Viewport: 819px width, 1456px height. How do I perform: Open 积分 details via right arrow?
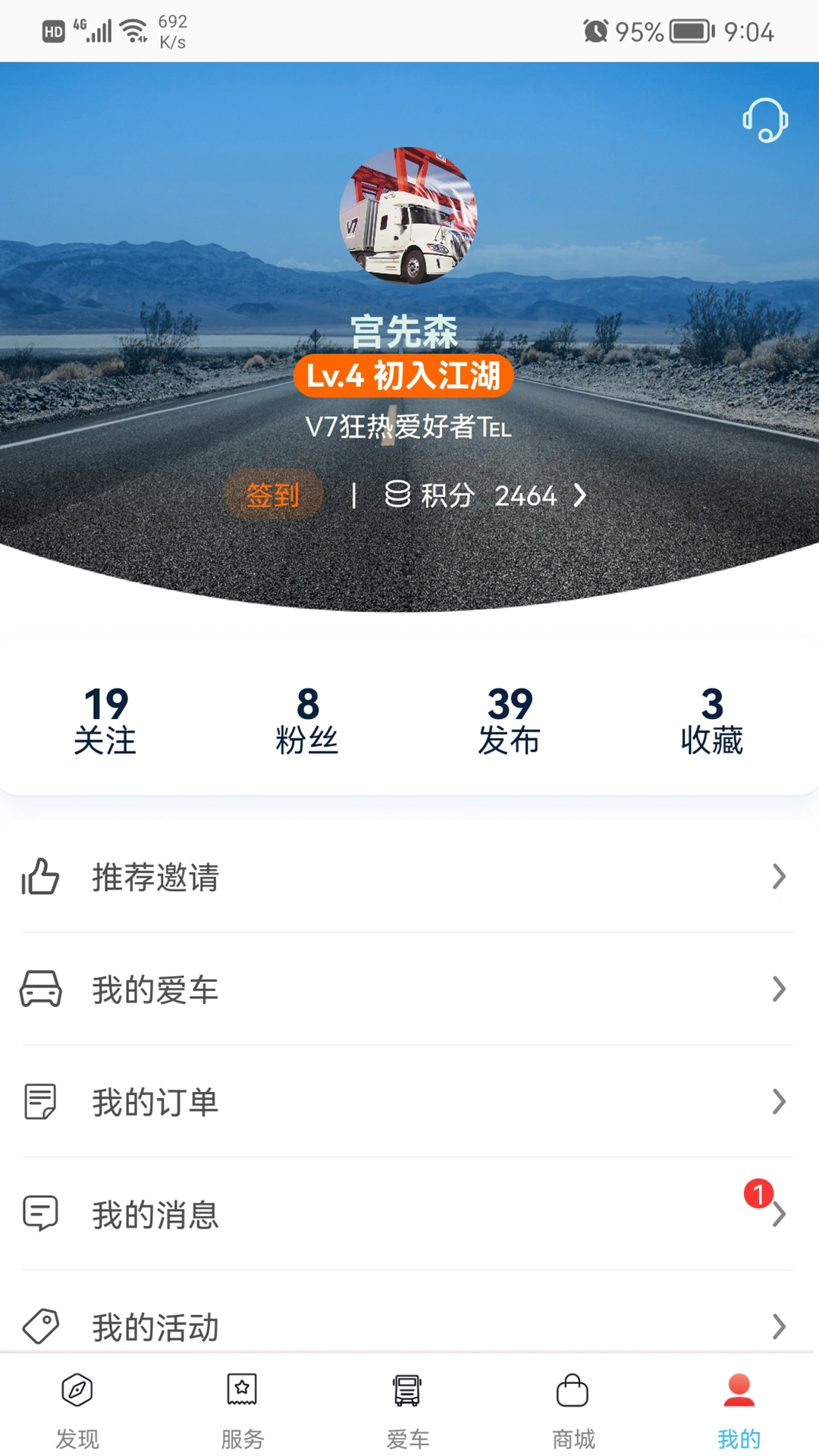click(x=580, y=495)
